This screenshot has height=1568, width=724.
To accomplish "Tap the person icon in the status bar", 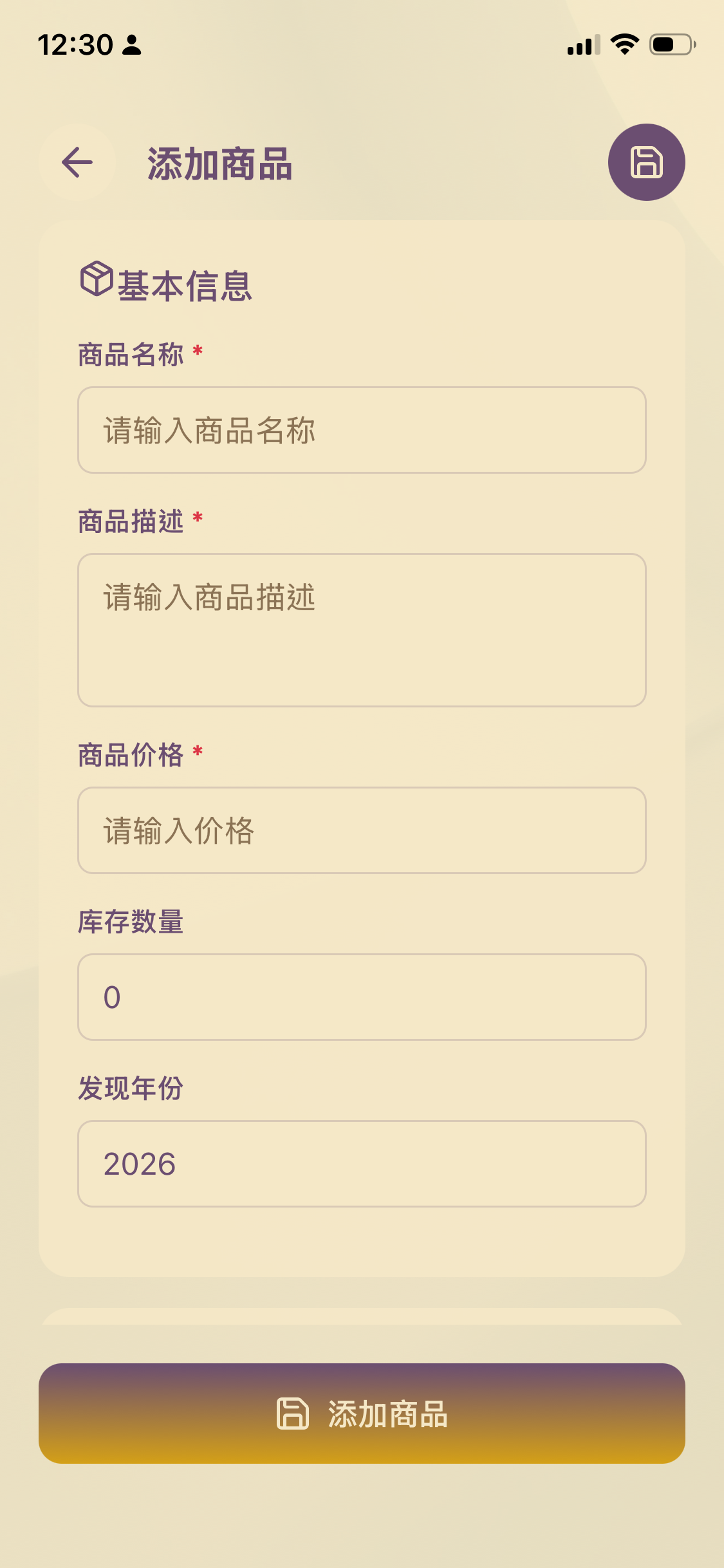I will coord(130,44).
